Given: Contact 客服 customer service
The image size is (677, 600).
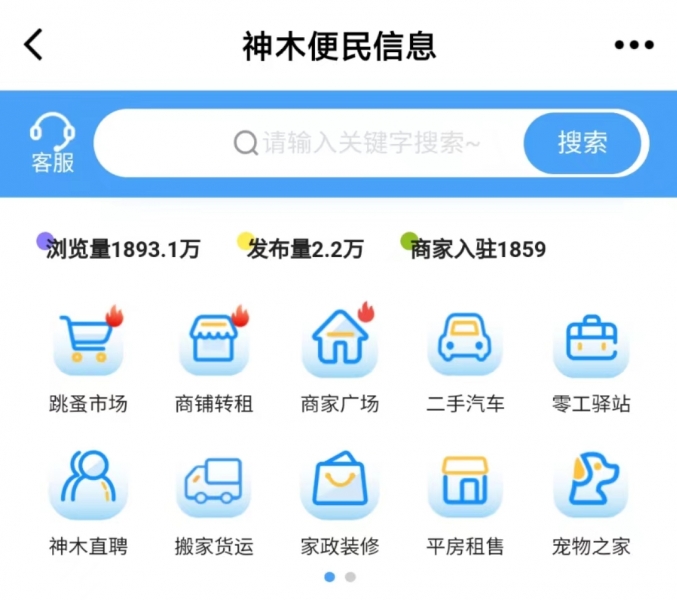Looking at the screenshot, I should pos(53,143).
